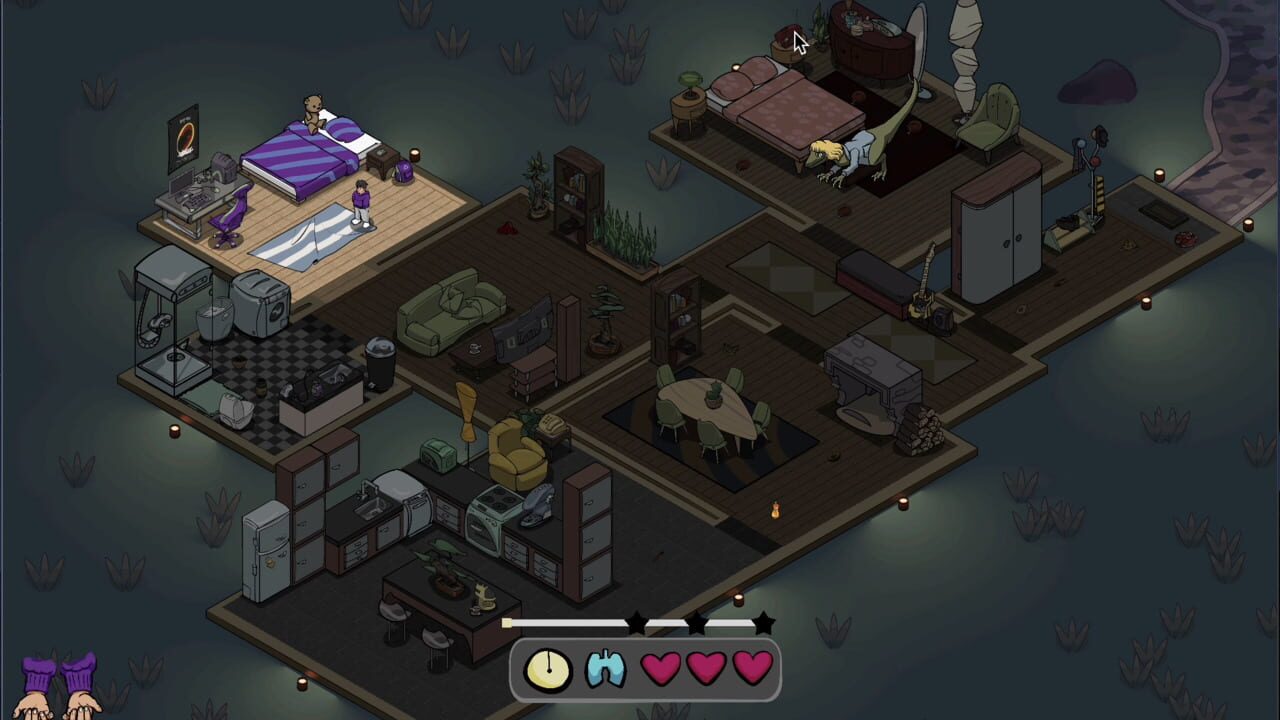This screenshot has height=720, width=1280.
Task: Tap the clock icon in the status panel
Action: [547, 669]
